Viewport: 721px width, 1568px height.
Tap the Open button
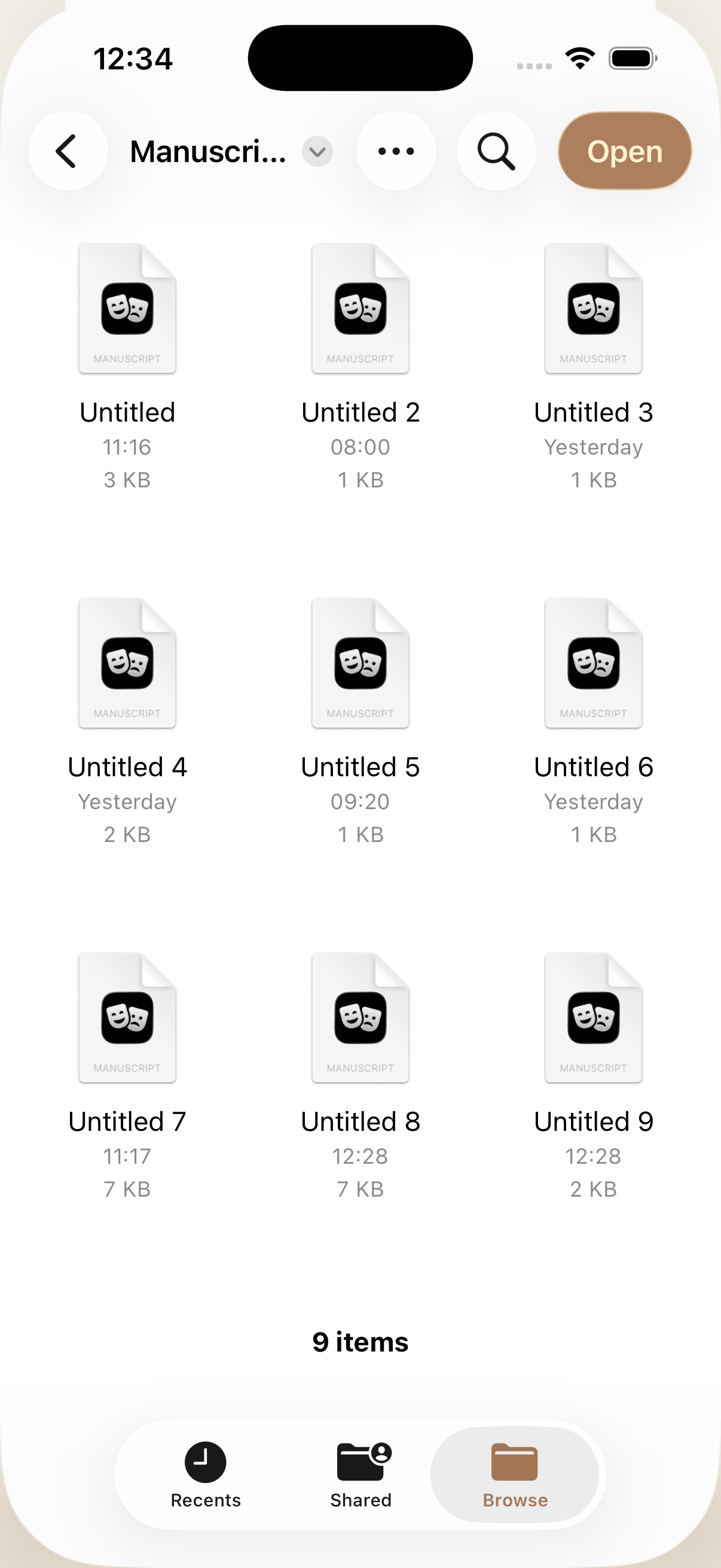624,151
